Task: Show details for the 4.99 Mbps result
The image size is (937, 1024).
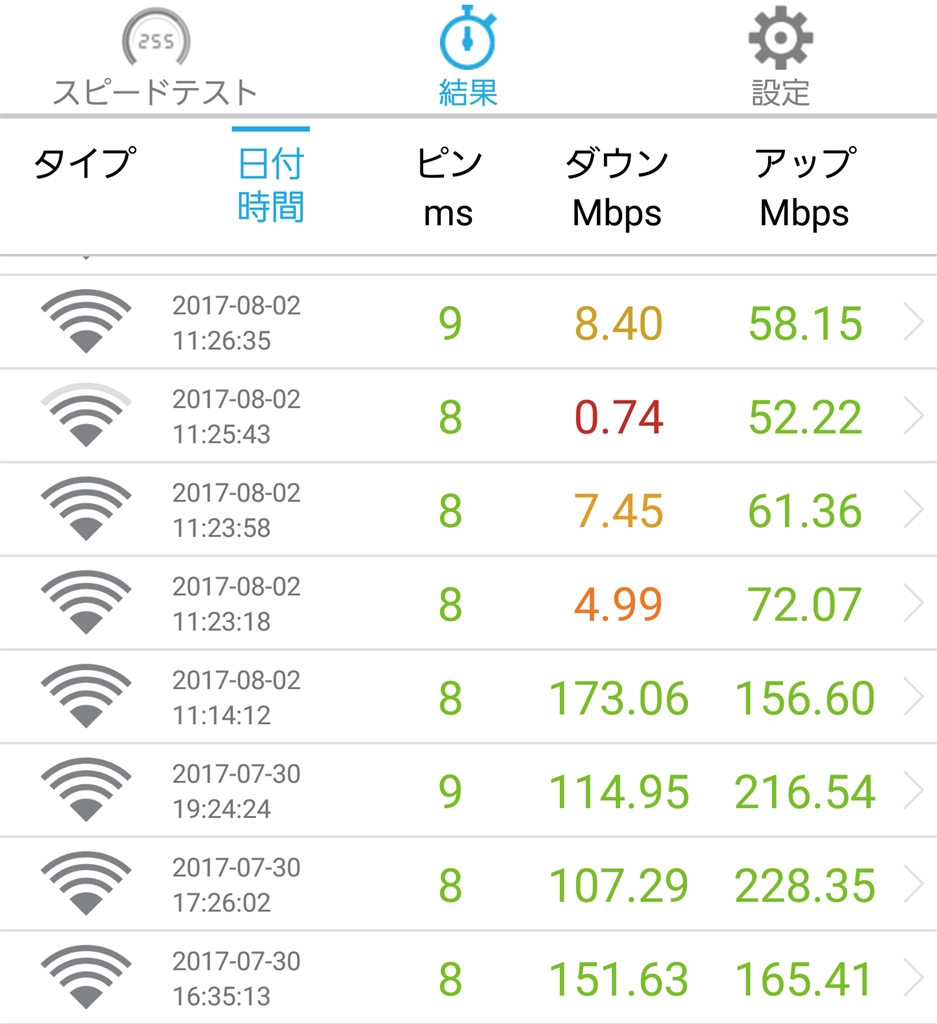Action: click(468, 604)
